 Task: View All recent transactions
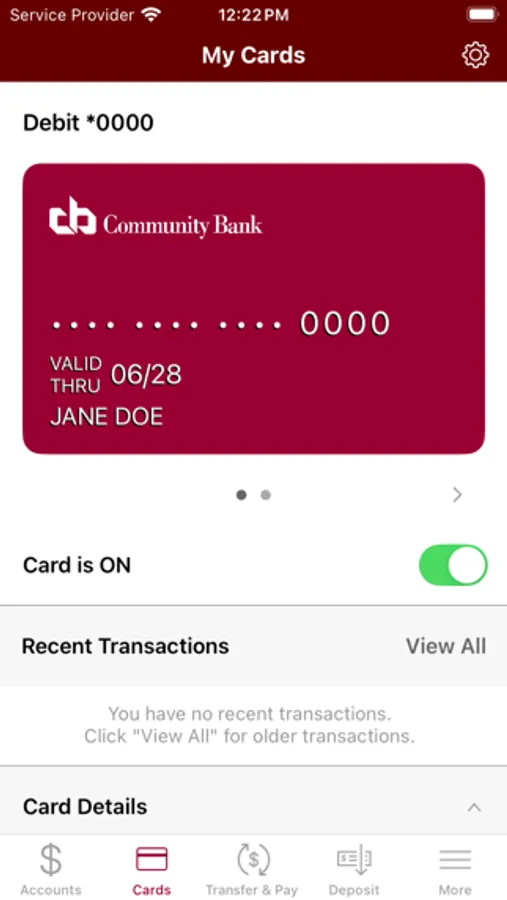pos(446,646)
